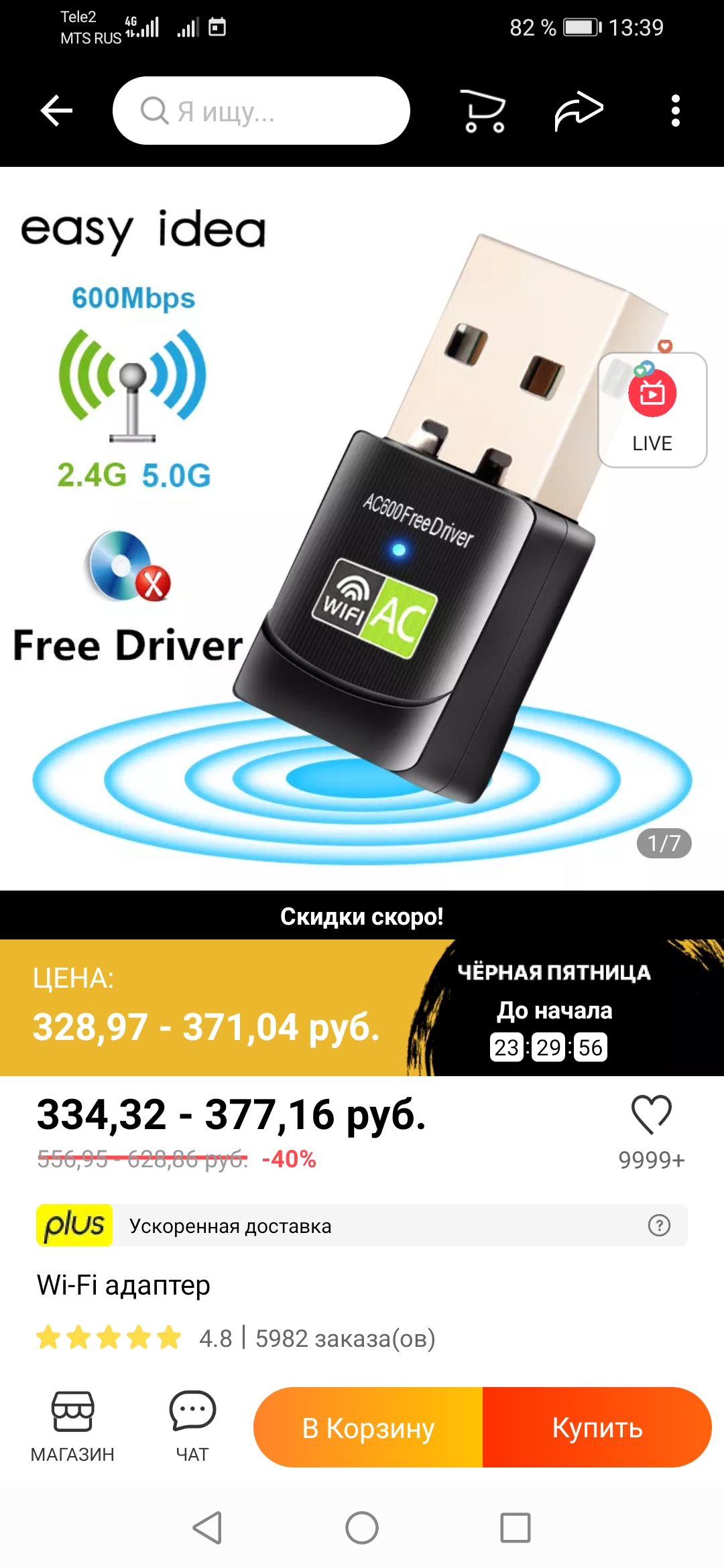Visit the seller's МАГАЗИН

coord(72,1426)
